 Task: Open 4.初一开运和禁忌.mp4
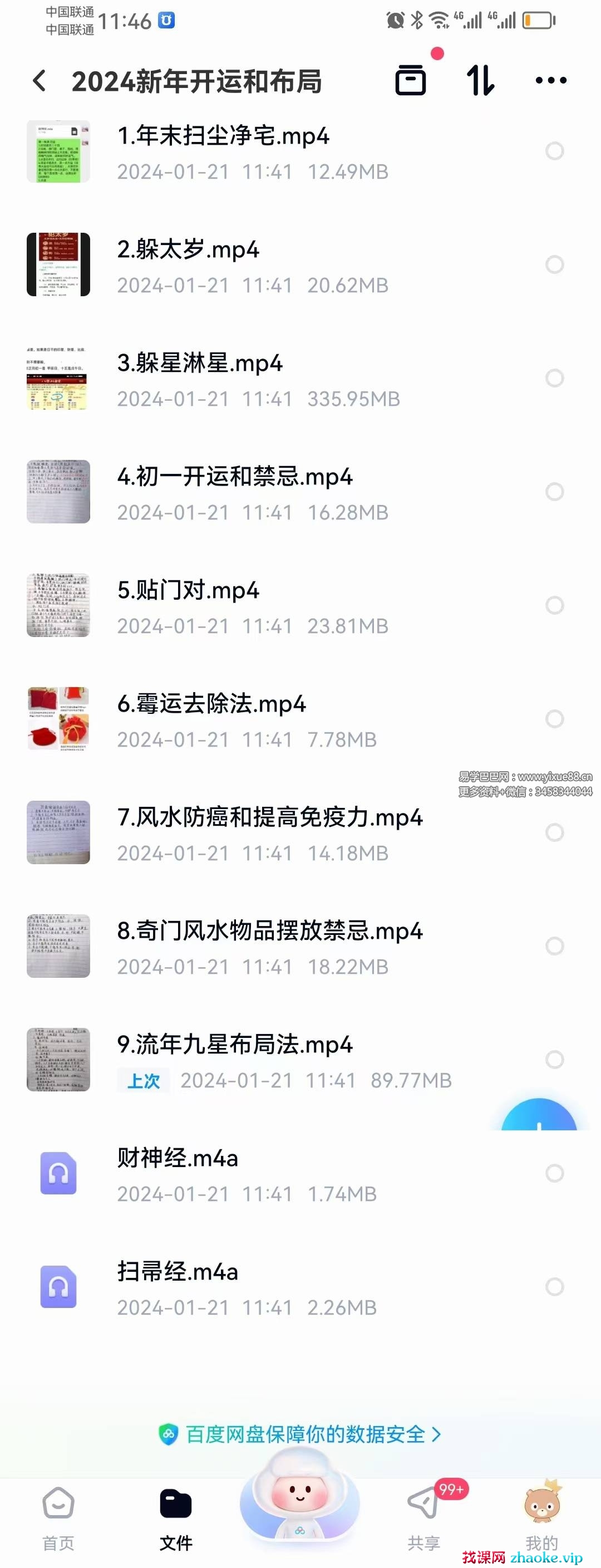pyautogui.click(x=235, y=477)
